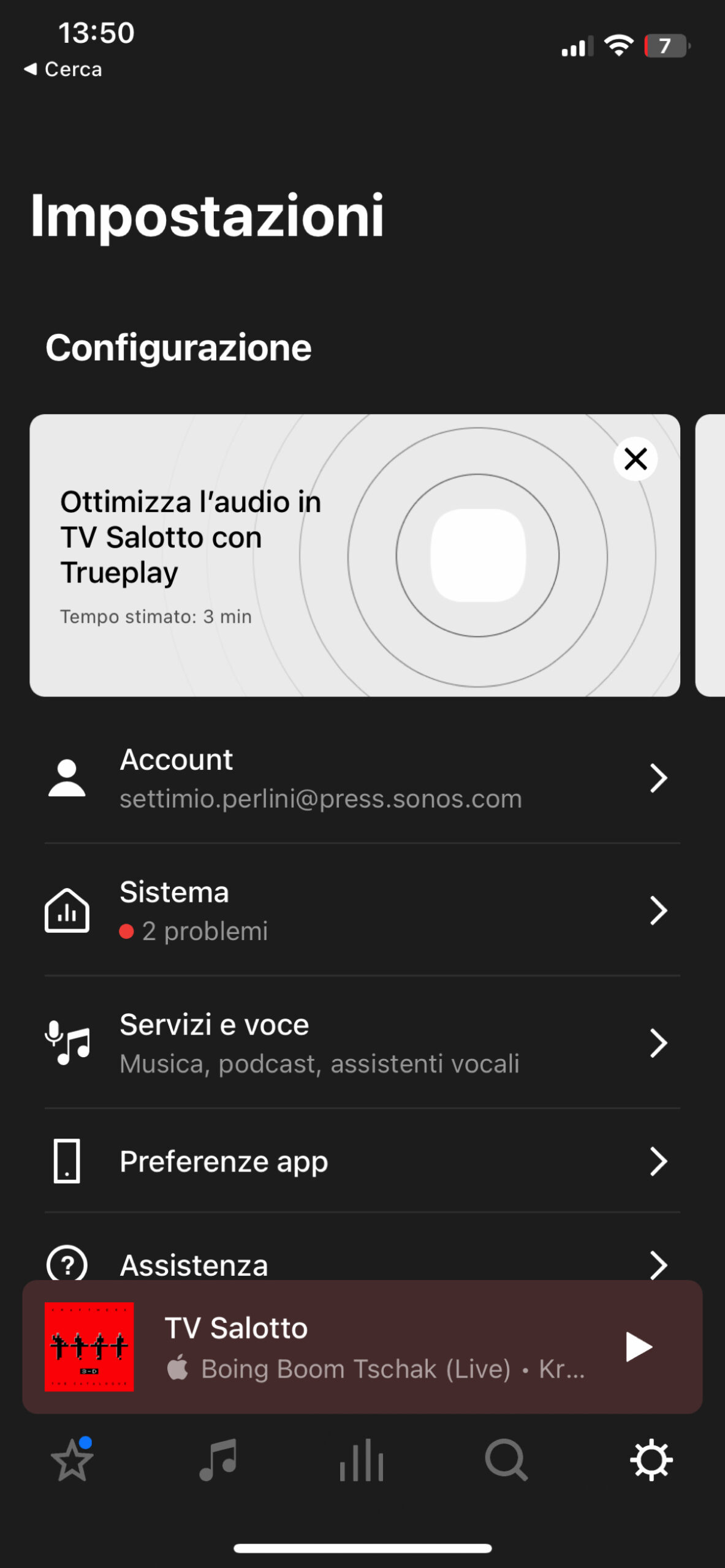The image size is (725, 1568).
Task: Open Sistema with 2 problemi
Action: click(362, 911)
